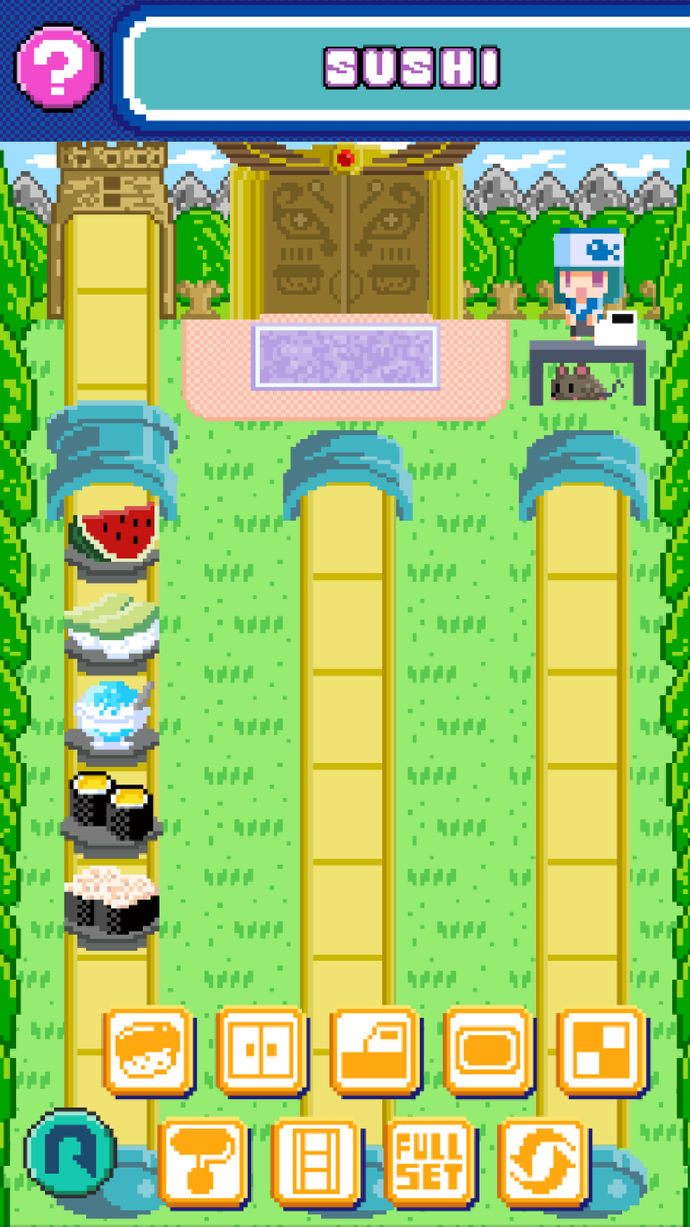The image size is (690, 1227).
Task: Open the paint roller option
Action: coord(204,1162)
